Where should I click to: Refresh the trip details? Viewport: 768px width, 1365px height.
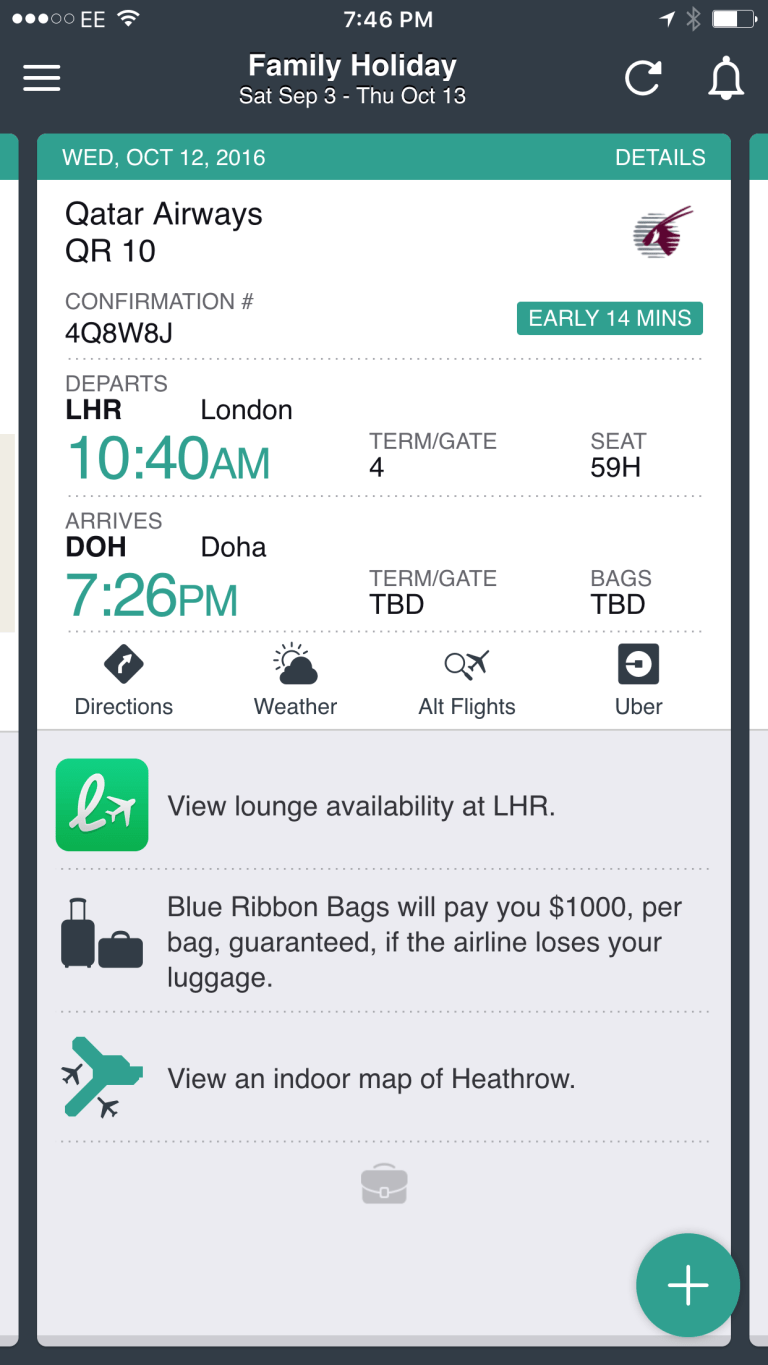click(643, 79)
